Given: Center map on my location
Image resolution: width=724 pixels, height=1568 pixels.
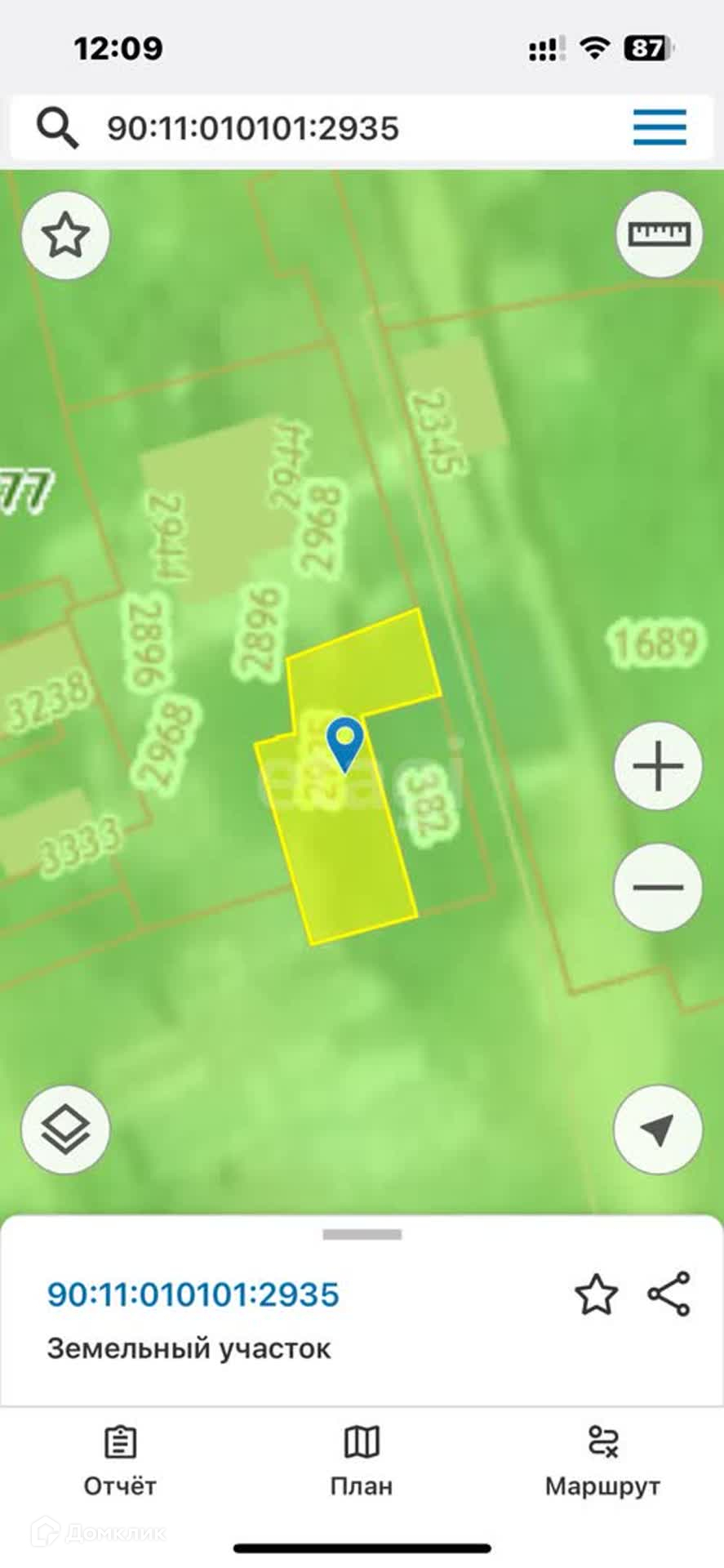Looking at the screenshot, I should tap(657, 1129).
